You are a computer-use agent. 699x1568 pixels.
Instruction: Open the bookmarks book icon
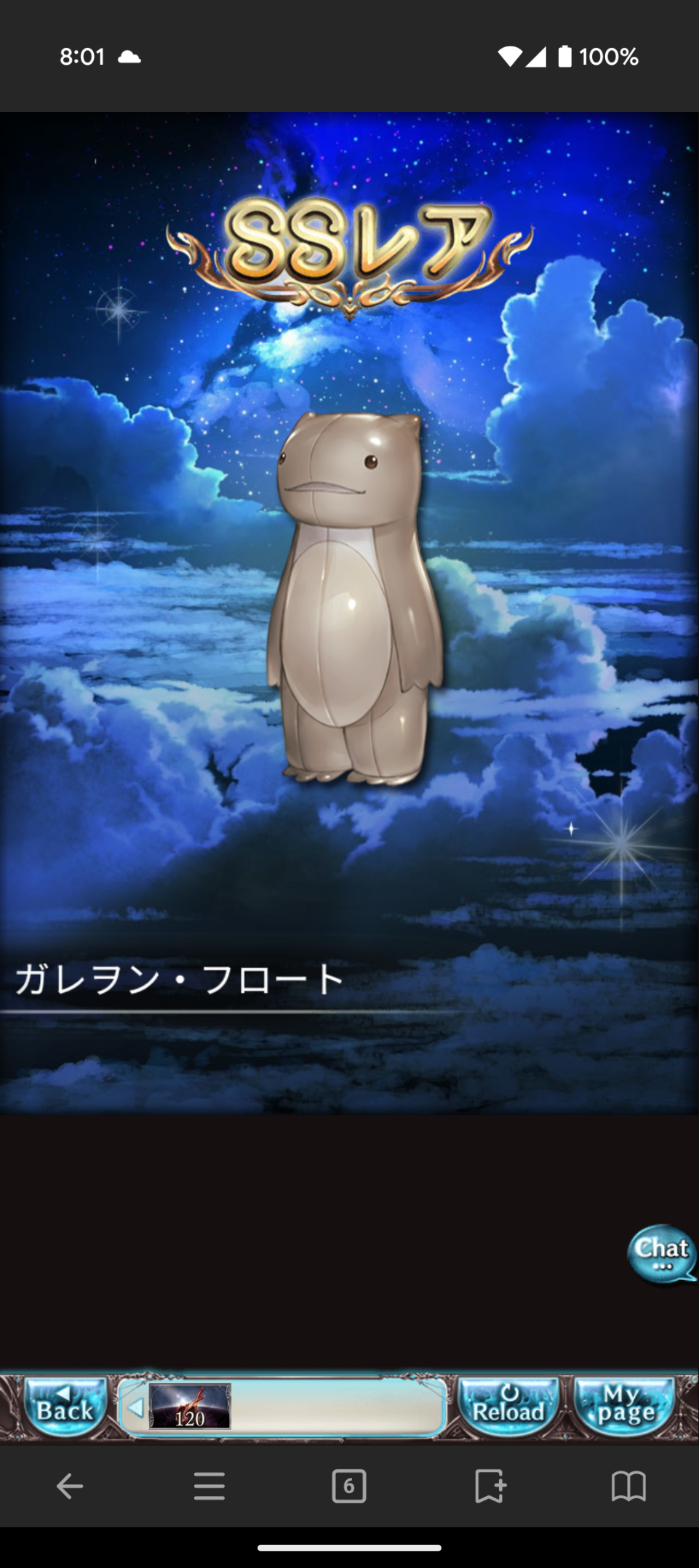(628, 1487)
